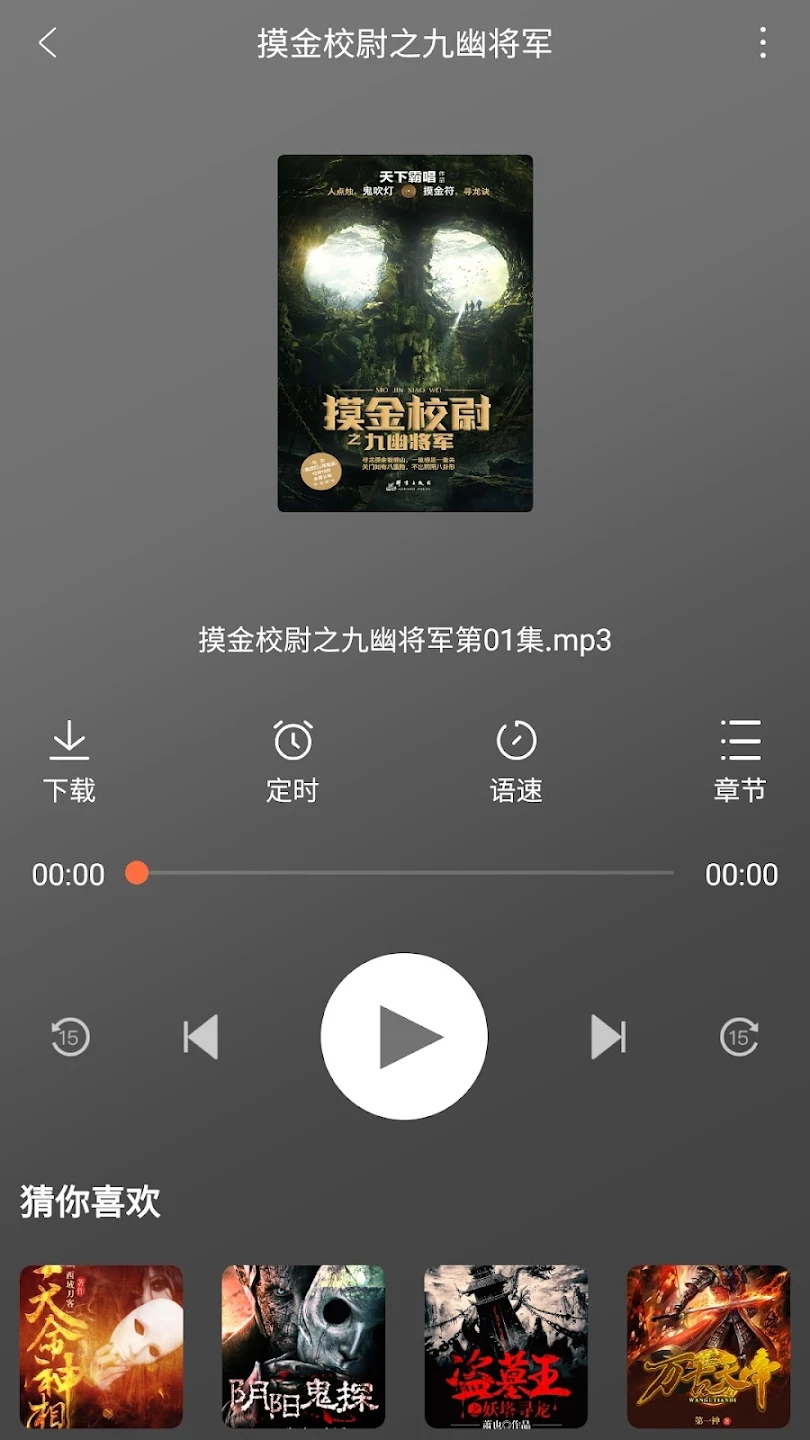The image size is (810, 1440).
Task: Open the chapter list 章节
Action: click(x=740, y=761)
